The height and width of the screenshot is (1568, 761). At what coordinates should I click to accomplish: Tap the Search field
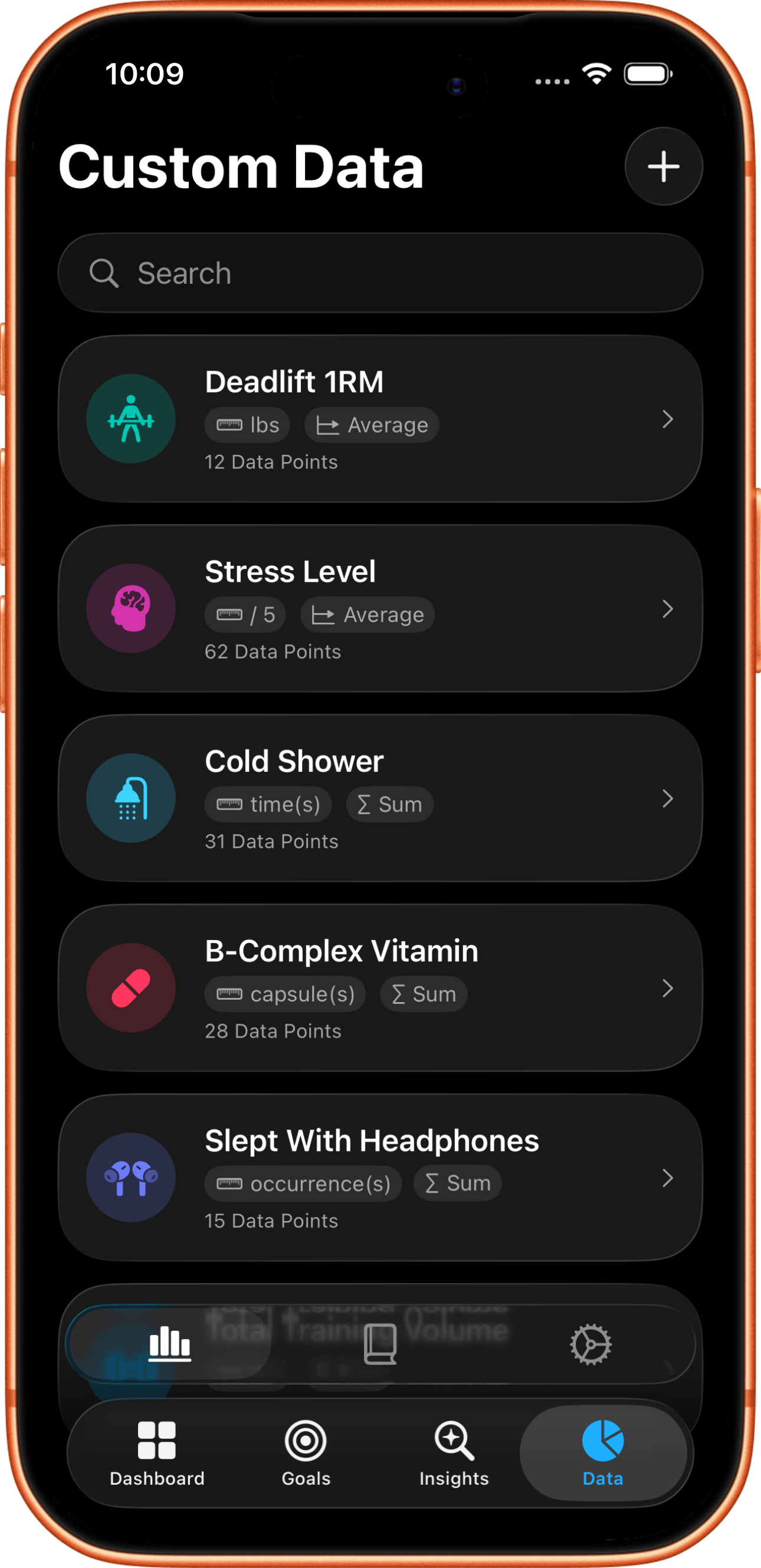click(x=380, y=273)
